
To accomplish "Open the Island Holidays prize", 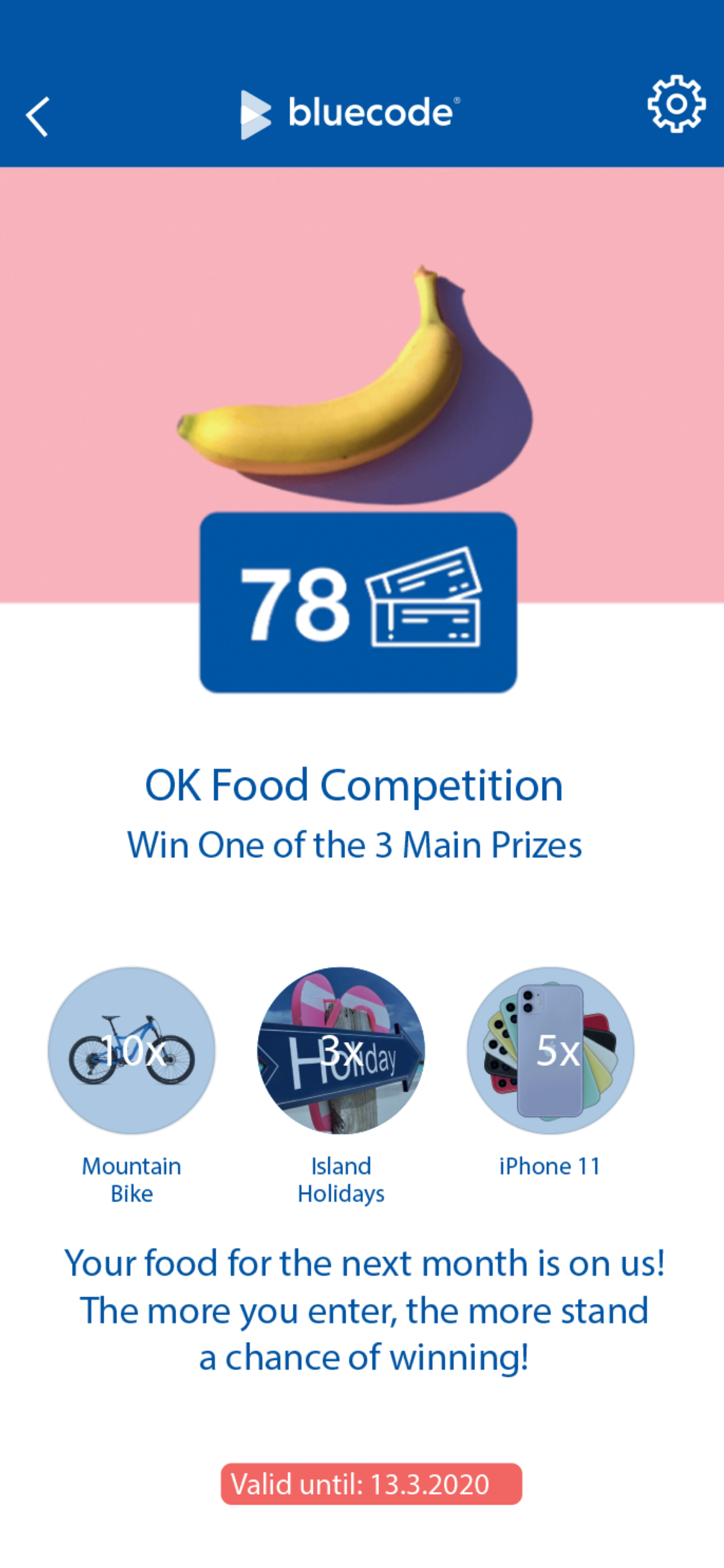I will point(341,1050).
